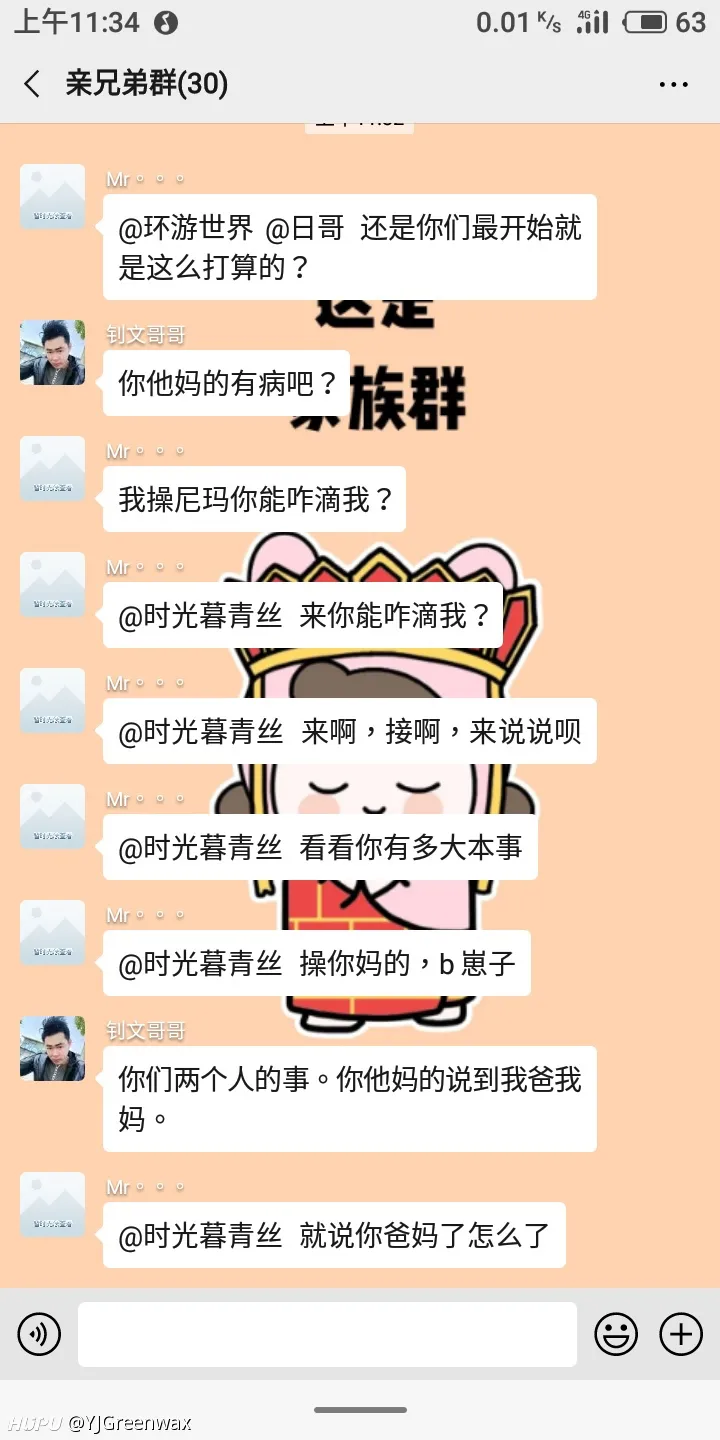Go back from the 亲兄弟群 chat
Image resolution: width=720 pixels, height=1440 pixels.
(33, 84)
